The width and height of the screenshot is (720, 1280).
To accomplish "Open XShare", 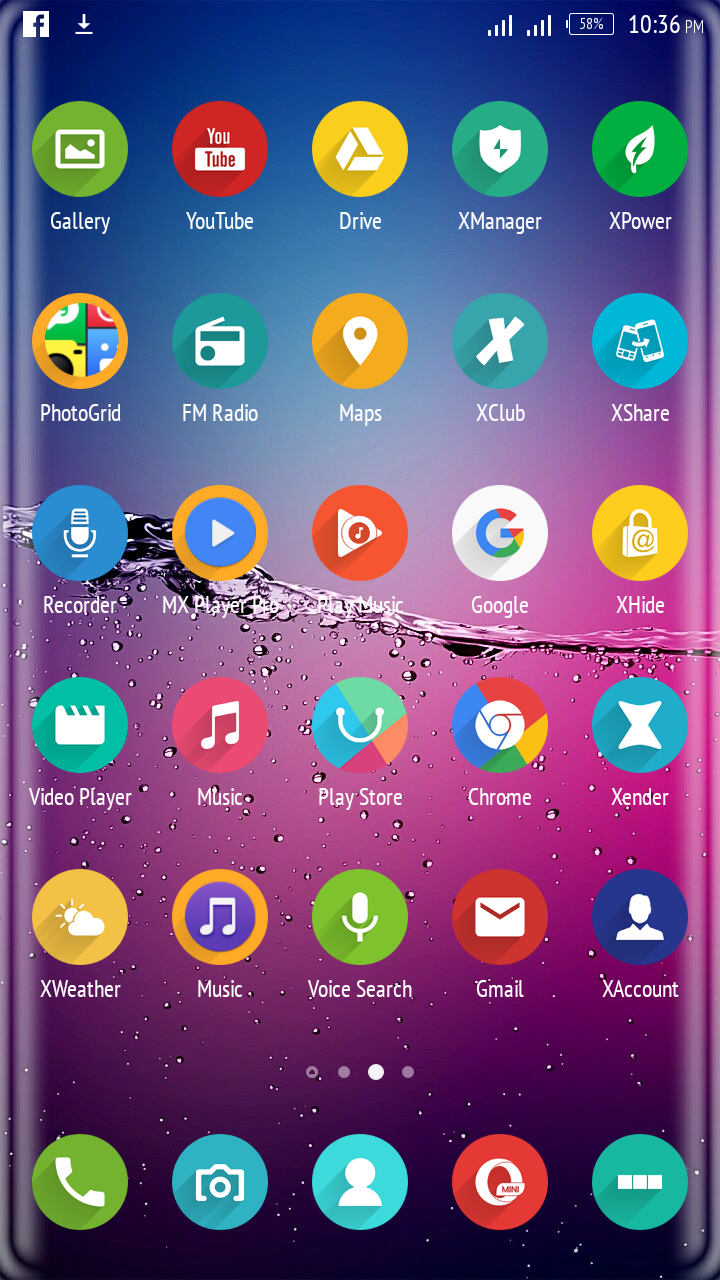I will pyautogui.click(x=640, y=341).
